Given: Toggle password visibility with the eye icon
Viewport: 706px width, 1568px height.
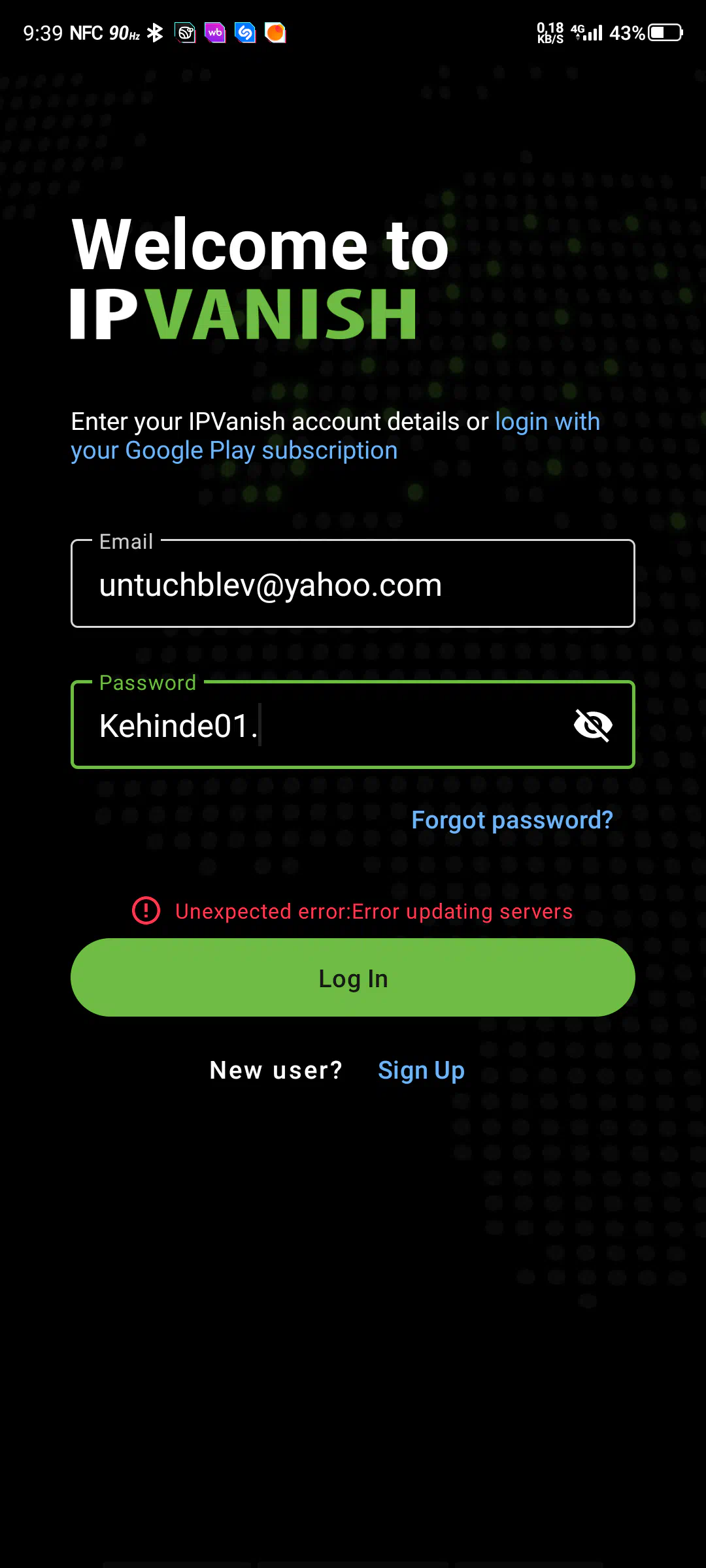Looking at the screenshot, I should [x=593, y=725].
